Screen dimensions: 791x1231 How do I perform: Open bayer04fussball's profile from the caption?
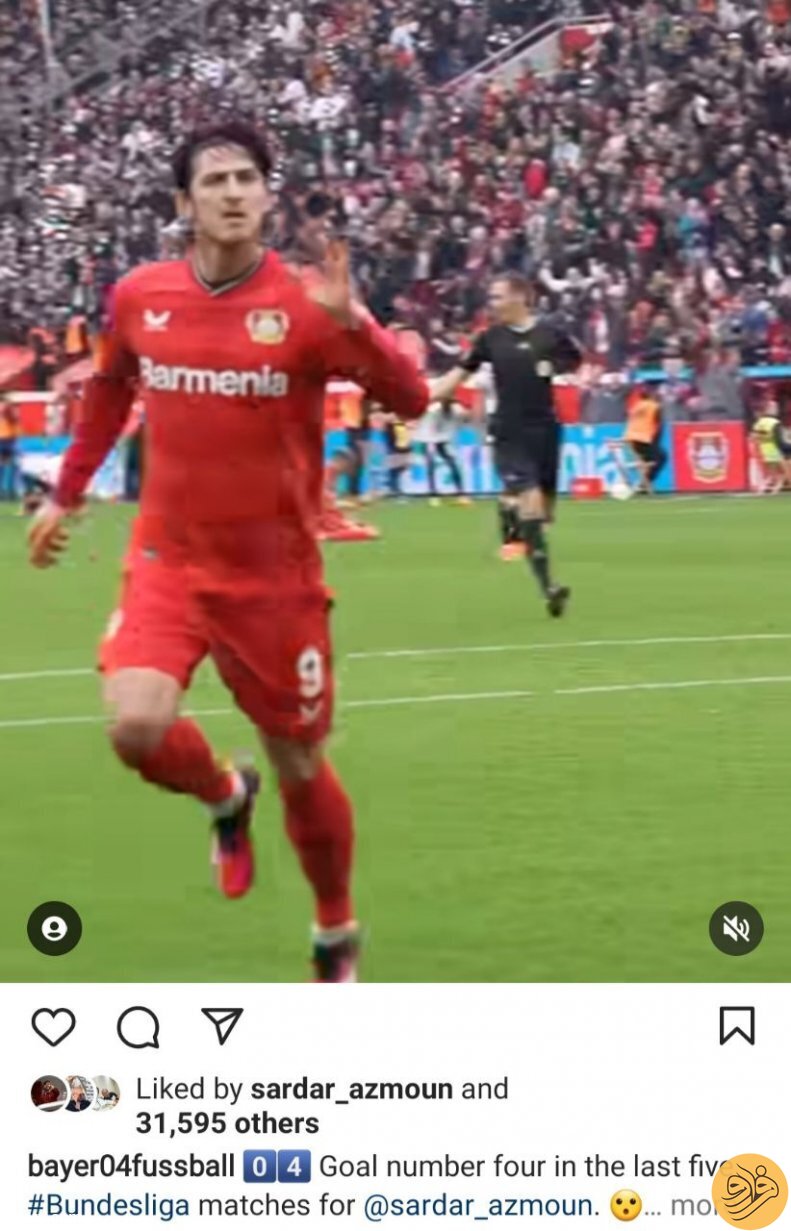[131, 1166]
